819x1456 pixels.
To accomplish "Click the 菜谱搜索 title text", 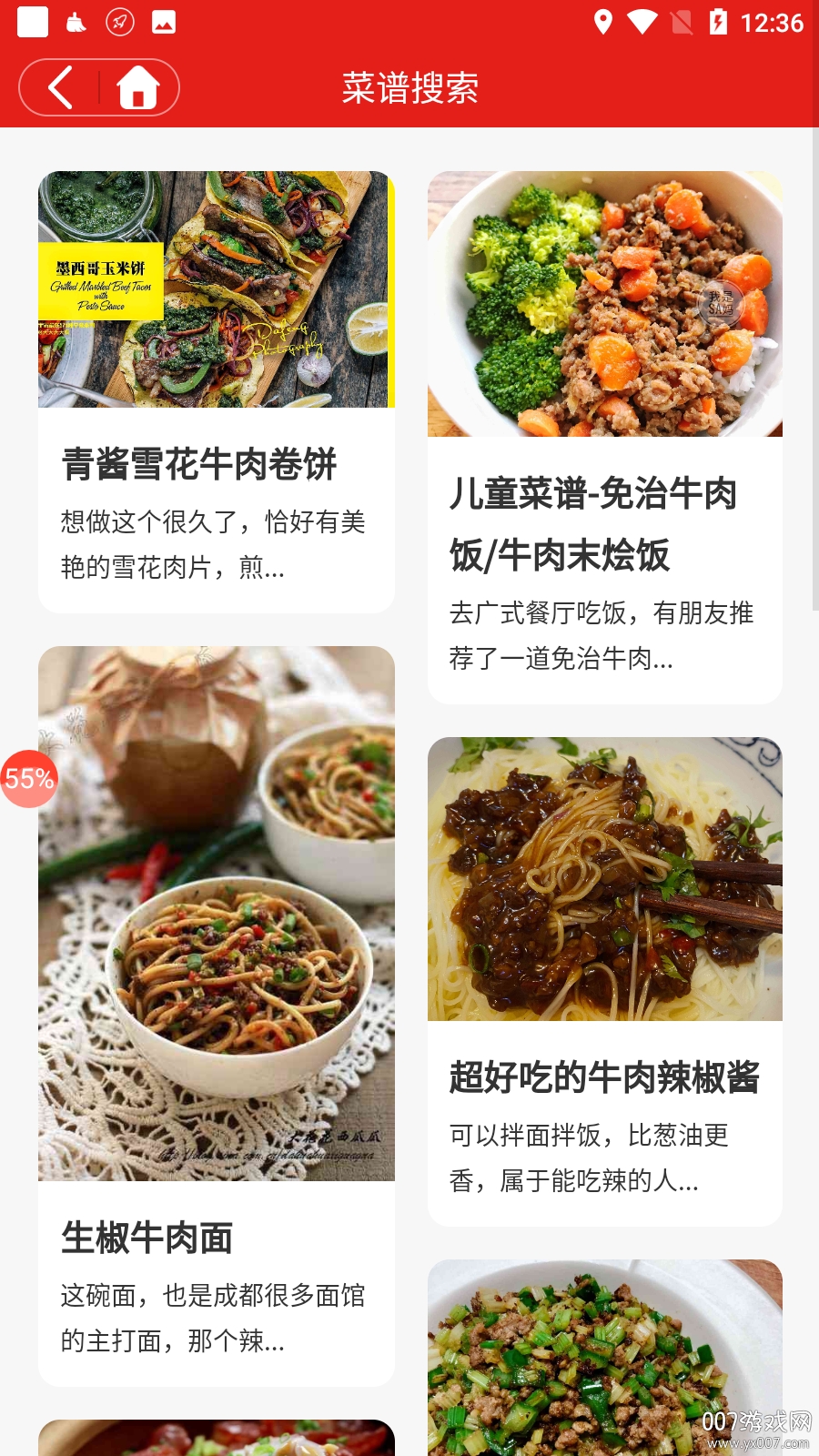I will coord(409,88).
